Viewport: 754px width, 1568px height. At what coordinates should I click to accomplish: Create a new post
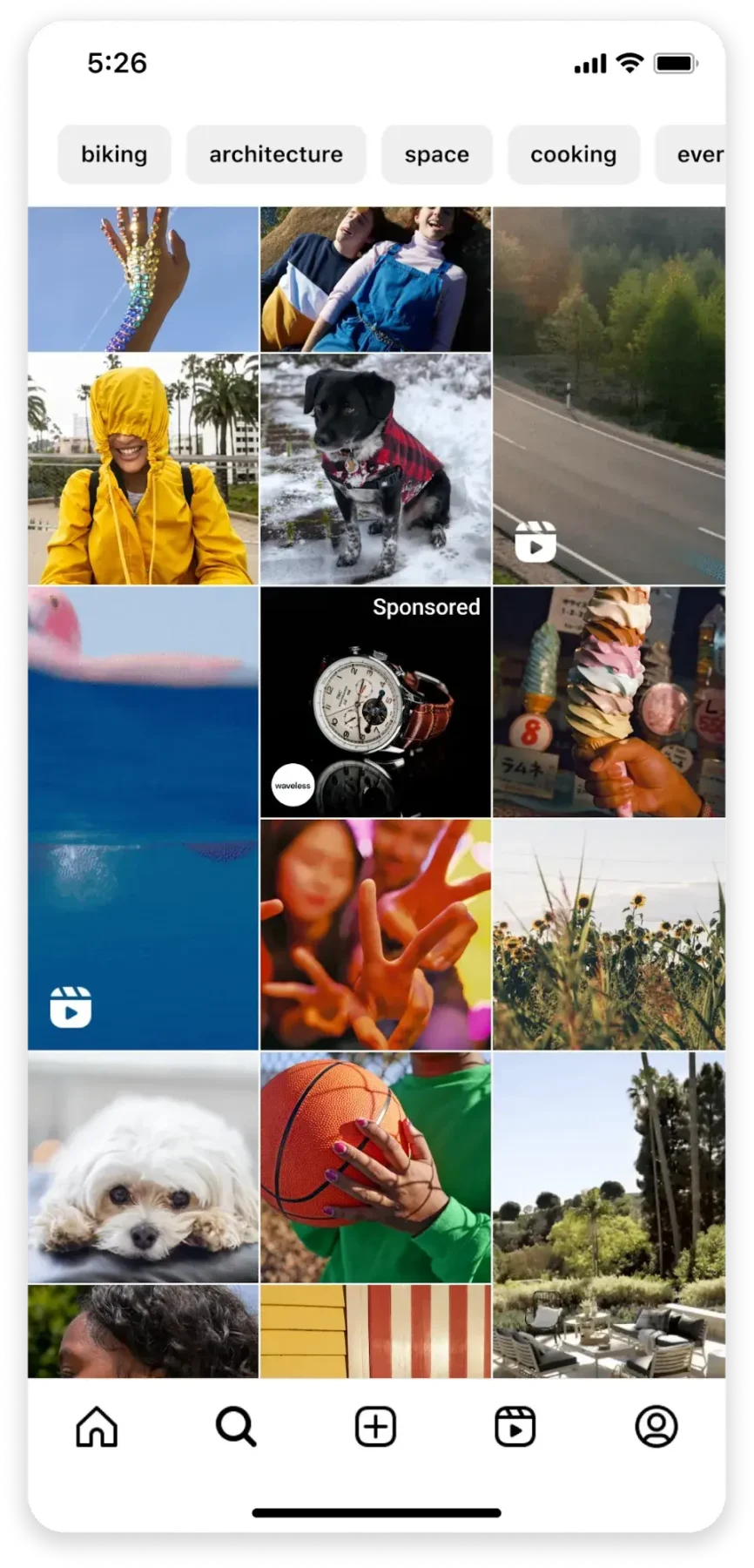(376, 1427)
